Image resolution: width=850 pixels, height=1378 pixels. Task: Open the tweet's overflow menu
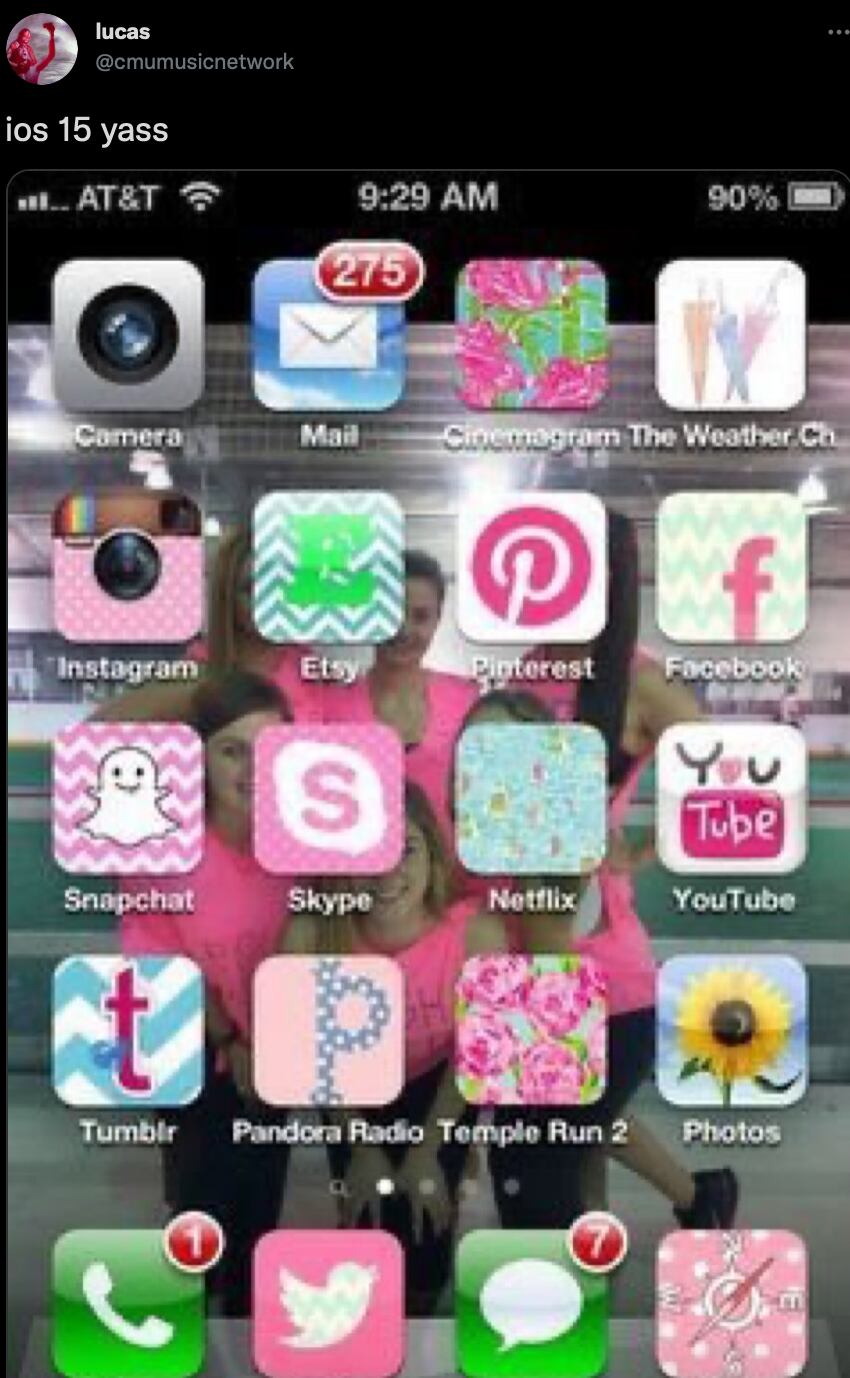click(837, 32)
